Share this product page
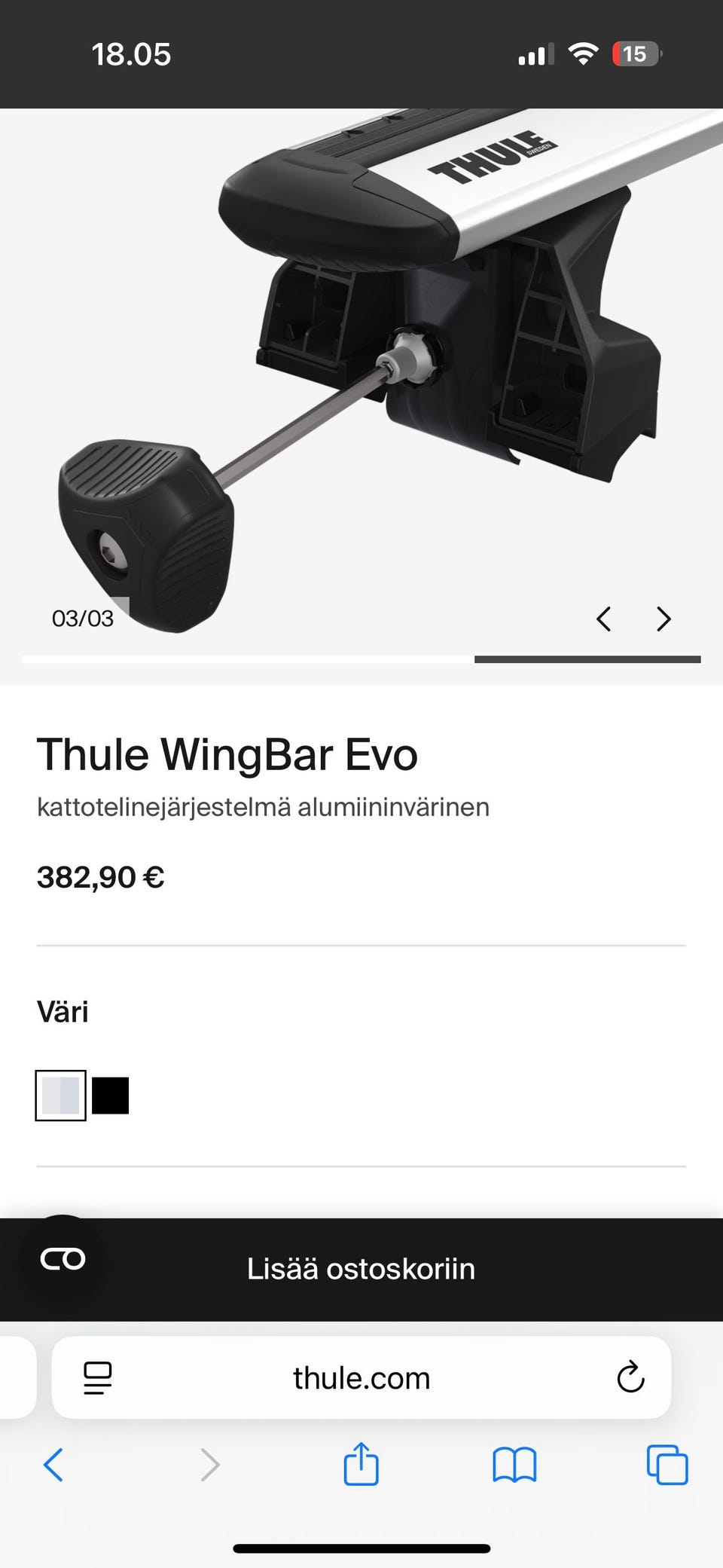The image size is (723, 1568). click(x=361, y=1466)
